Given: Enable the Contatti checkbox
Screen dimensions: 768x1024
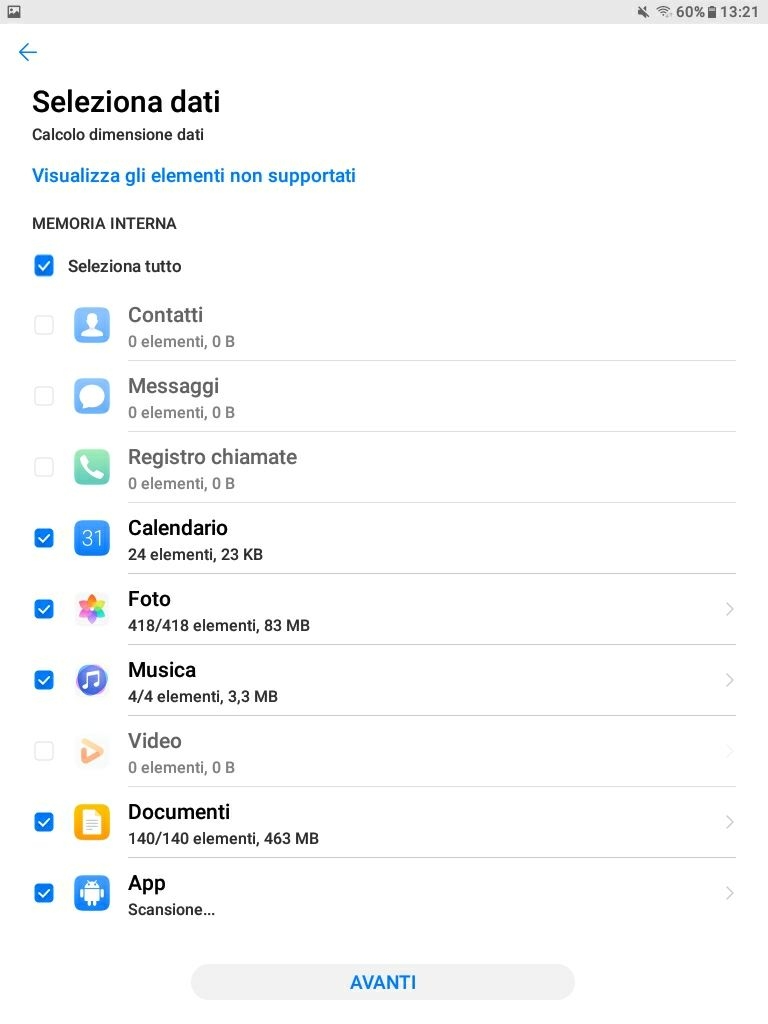Looking at the screenshot, I should tap(43, 325).
